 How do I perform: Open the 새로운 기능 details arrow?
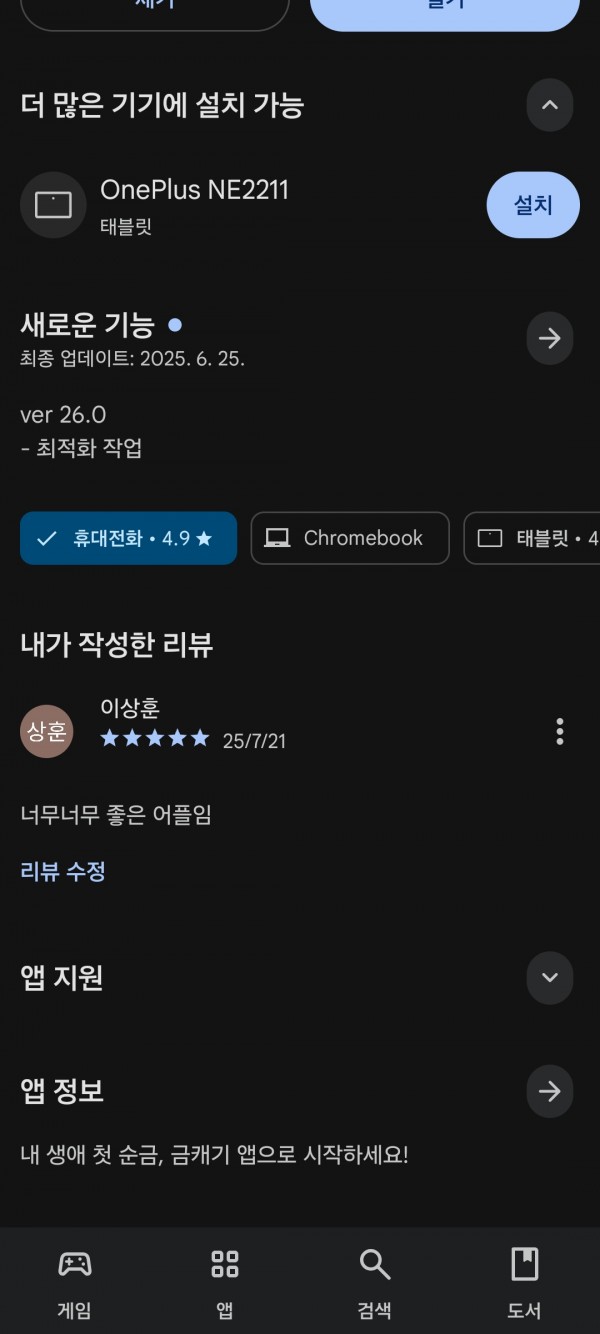click(549, 338)
